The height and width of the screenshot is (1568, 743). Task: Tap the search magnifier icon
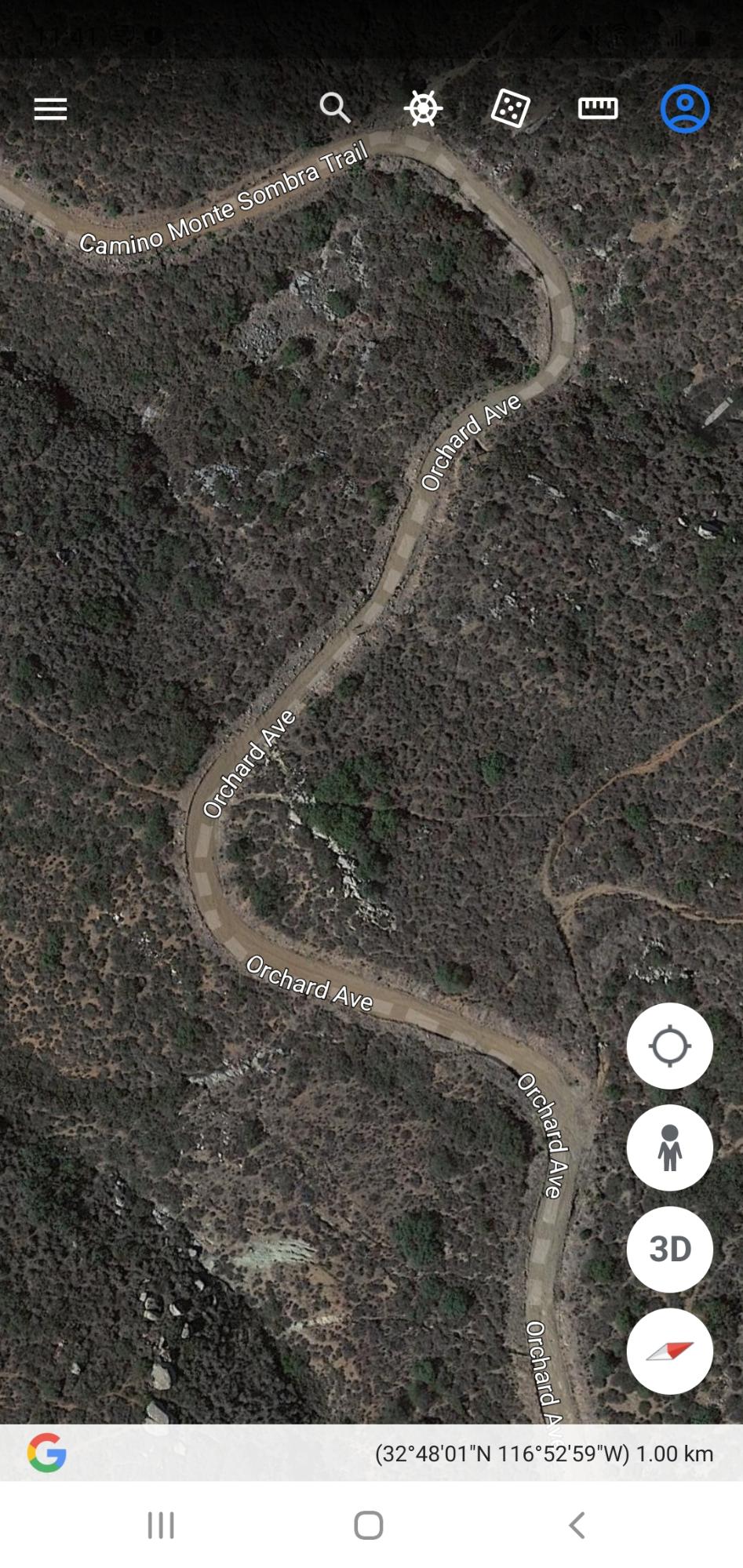(x=335, y=108)
